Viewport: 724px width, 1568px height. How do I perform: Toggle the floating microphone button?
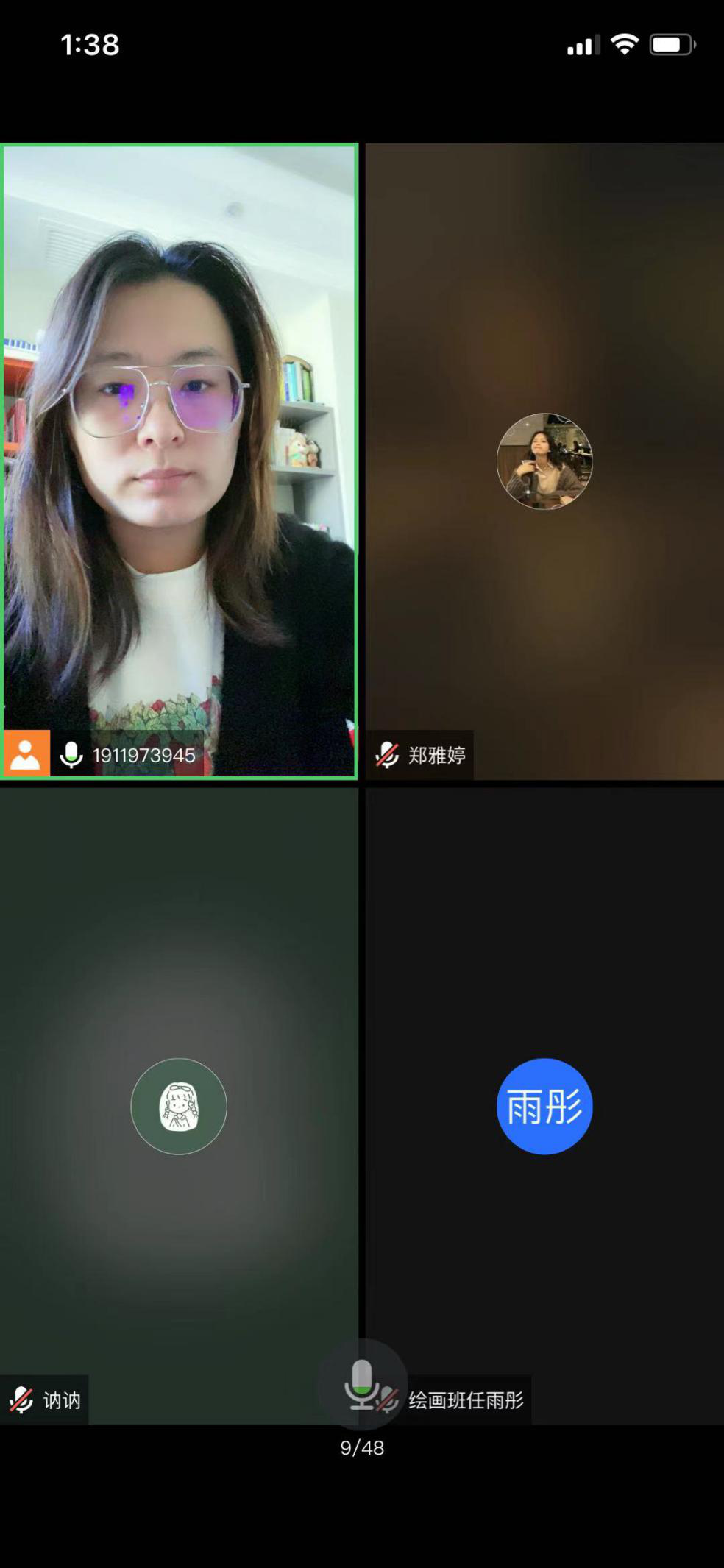click(361, 1384)
